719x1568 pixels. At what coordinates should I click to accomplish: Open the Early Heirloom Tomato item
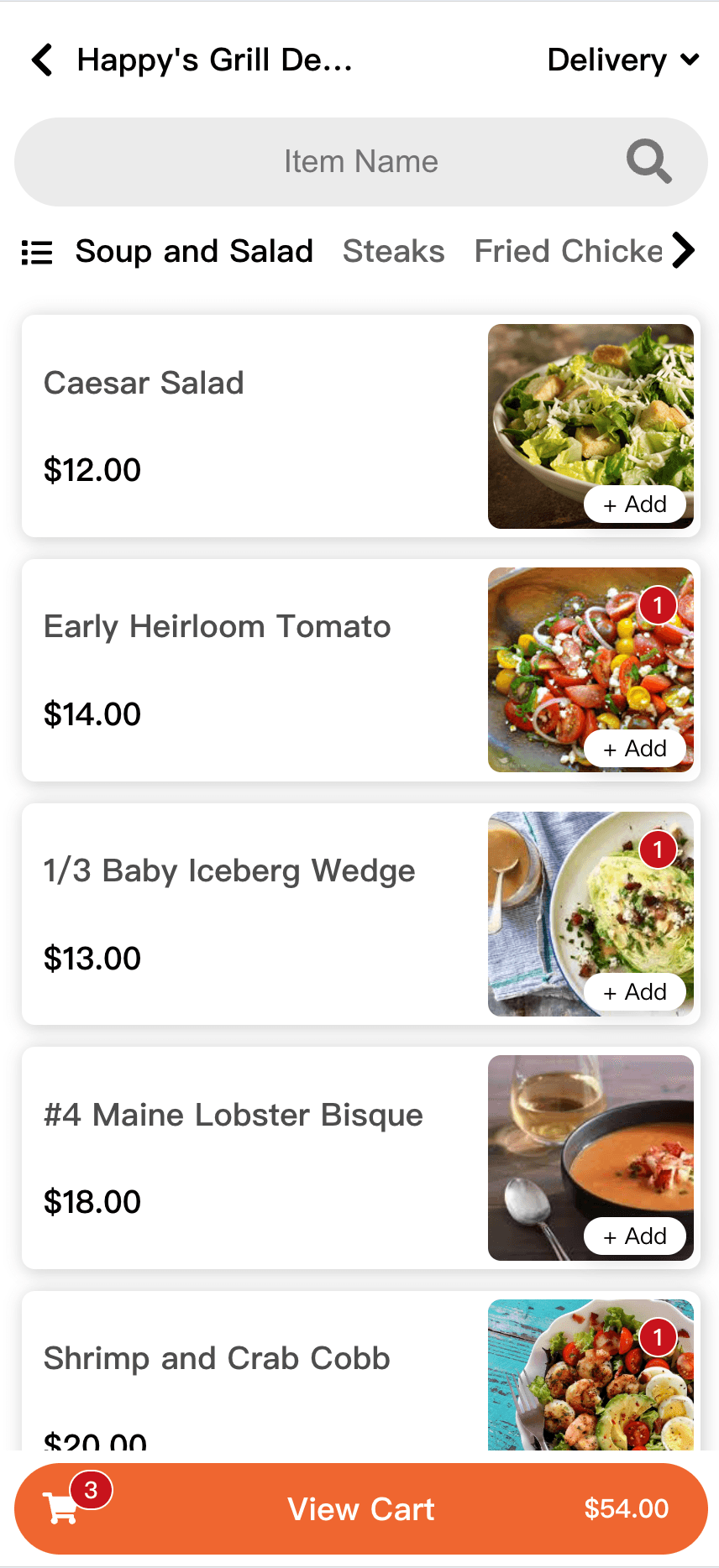[x=252, y=670]
